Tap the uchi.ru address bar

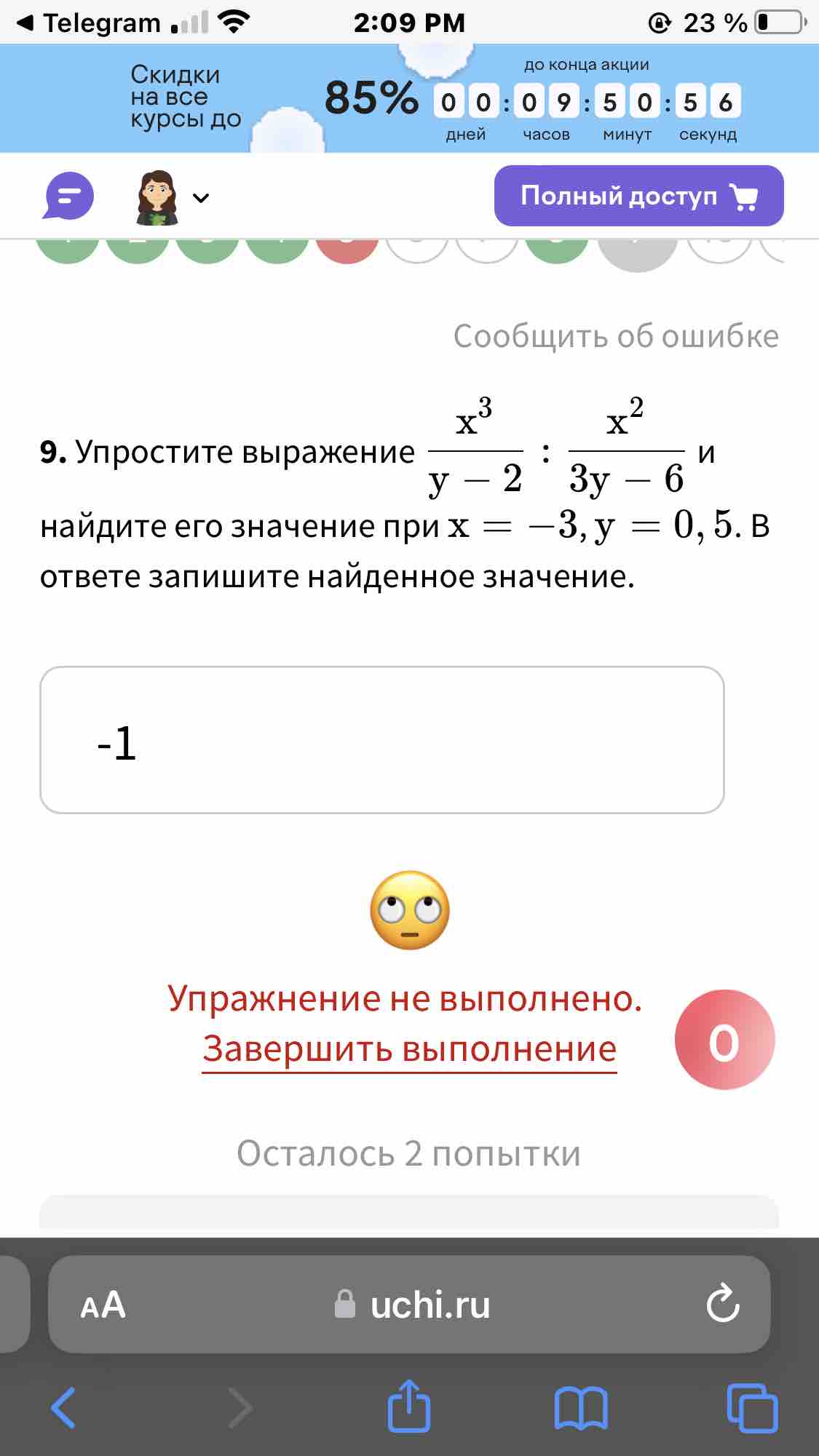click(409, 1304)
